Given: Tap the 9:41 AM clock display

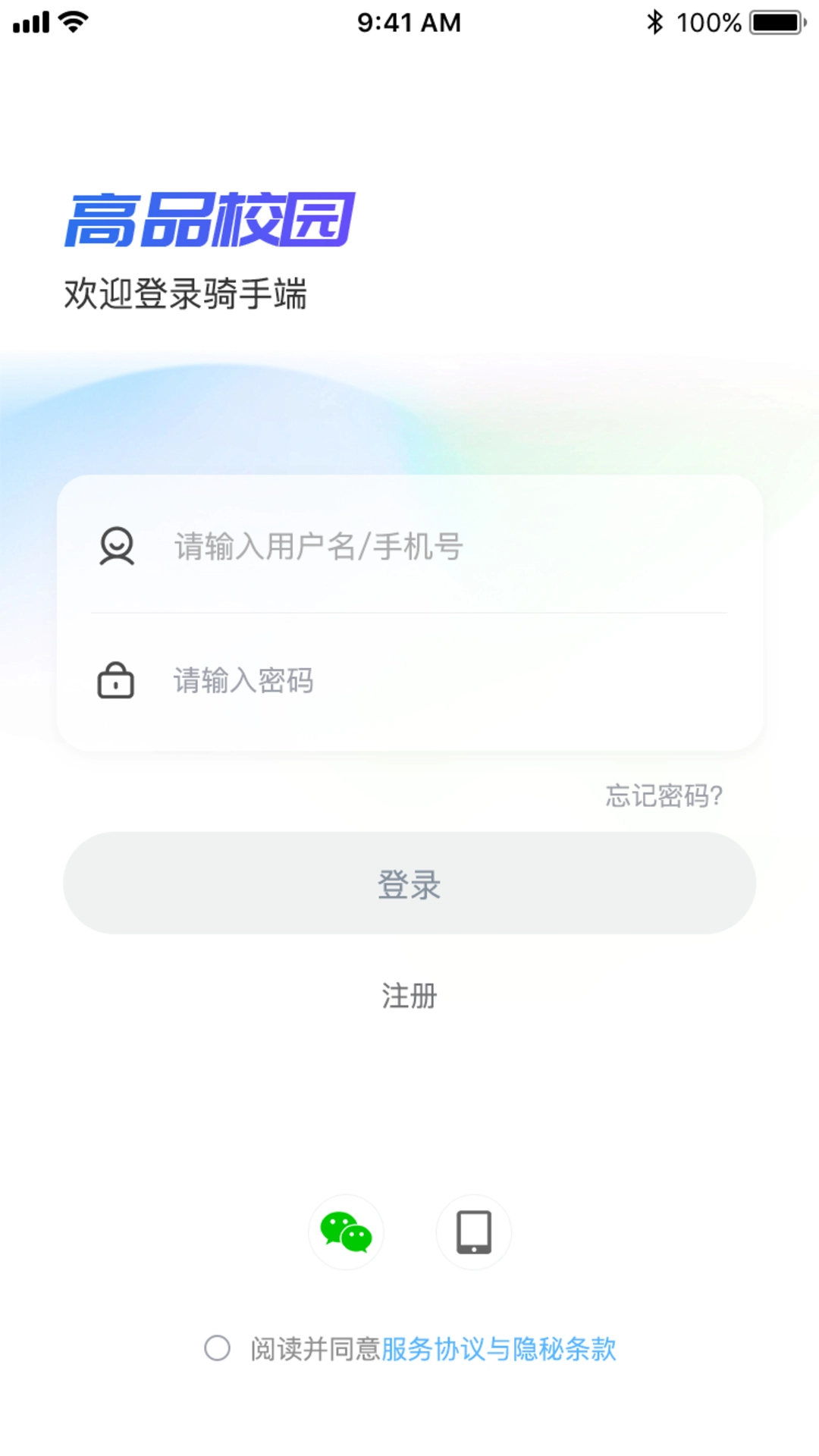Looking at the screenshot, I should click(x=409, y=22).
